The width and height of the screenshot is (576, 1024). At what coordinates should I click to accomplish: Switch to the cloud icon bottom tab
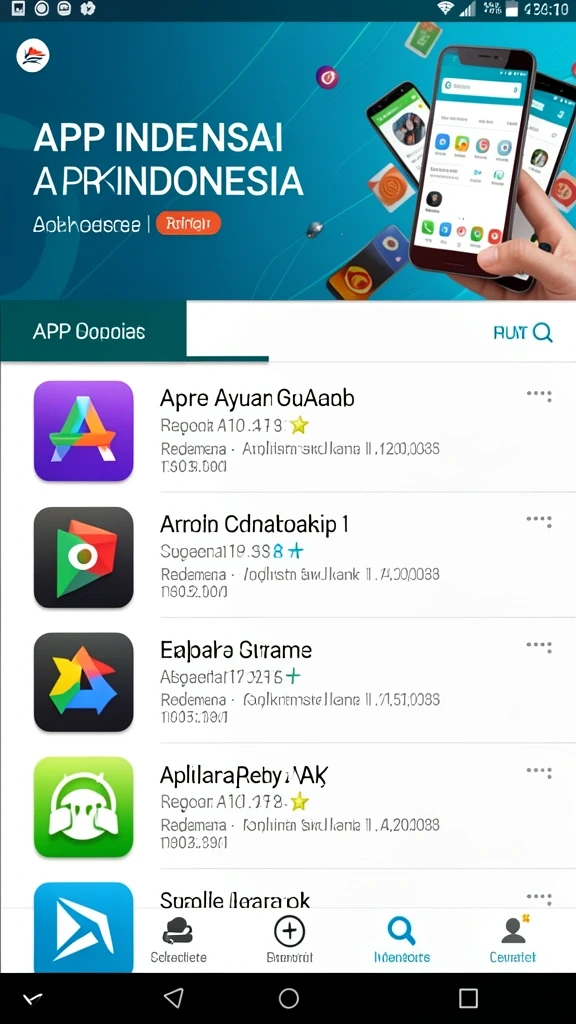(178, 939)
